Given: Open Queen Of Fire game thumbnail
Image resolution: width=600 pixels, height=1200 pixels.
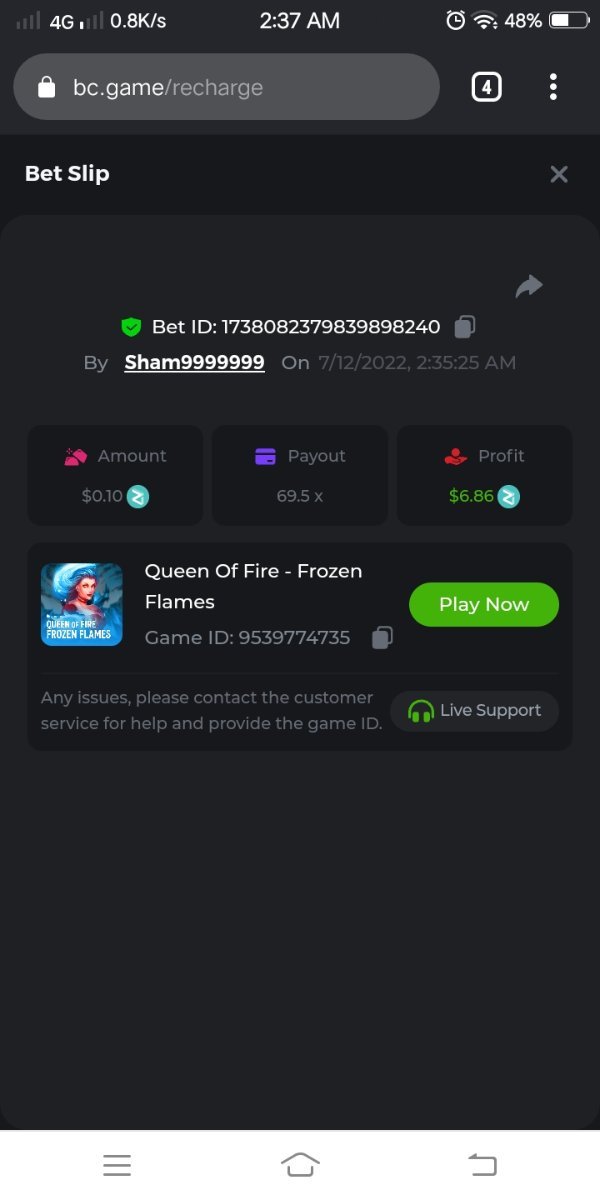Looking at the screenshot, I should (x=82, y=604).
